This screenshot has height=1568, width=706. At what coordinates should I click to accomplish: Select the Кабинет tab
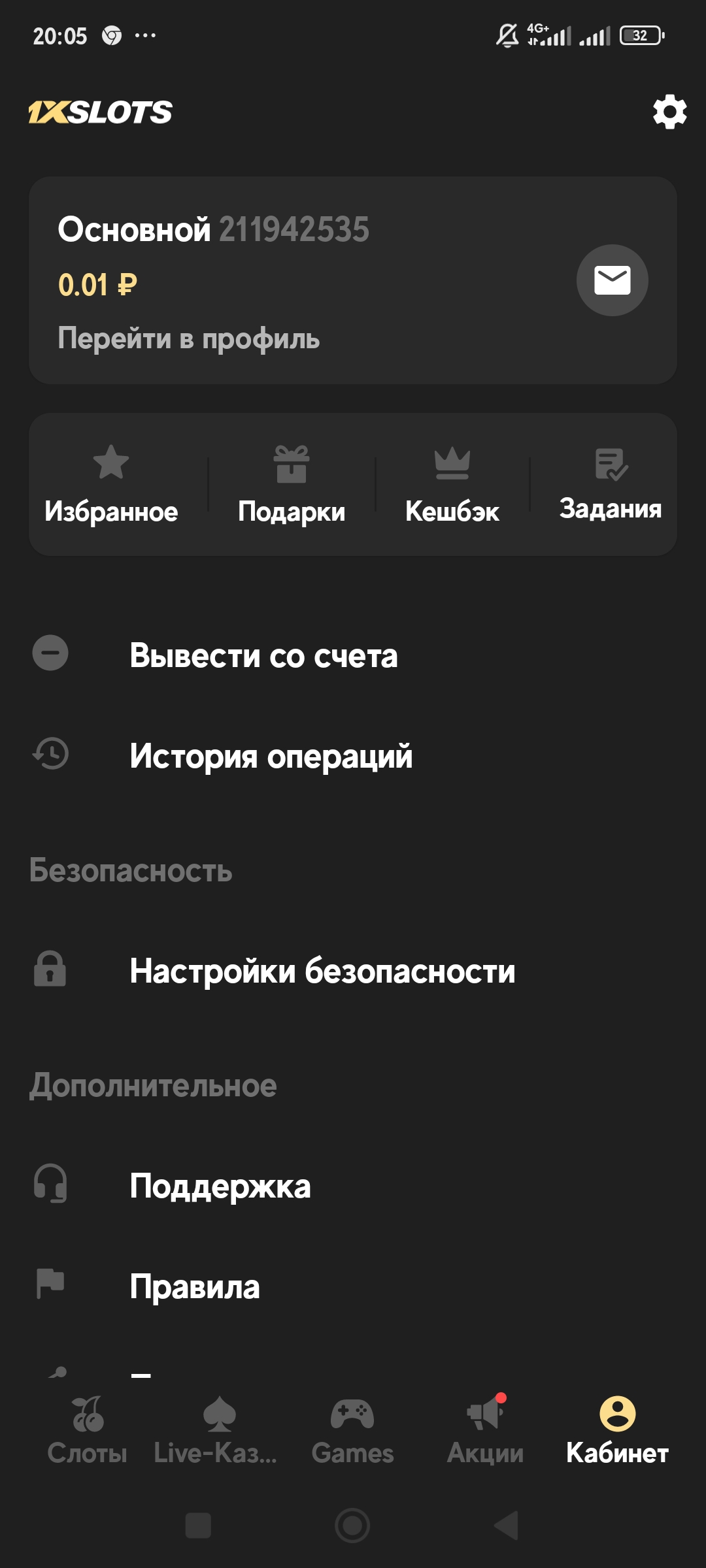[x=617, y=1431]
